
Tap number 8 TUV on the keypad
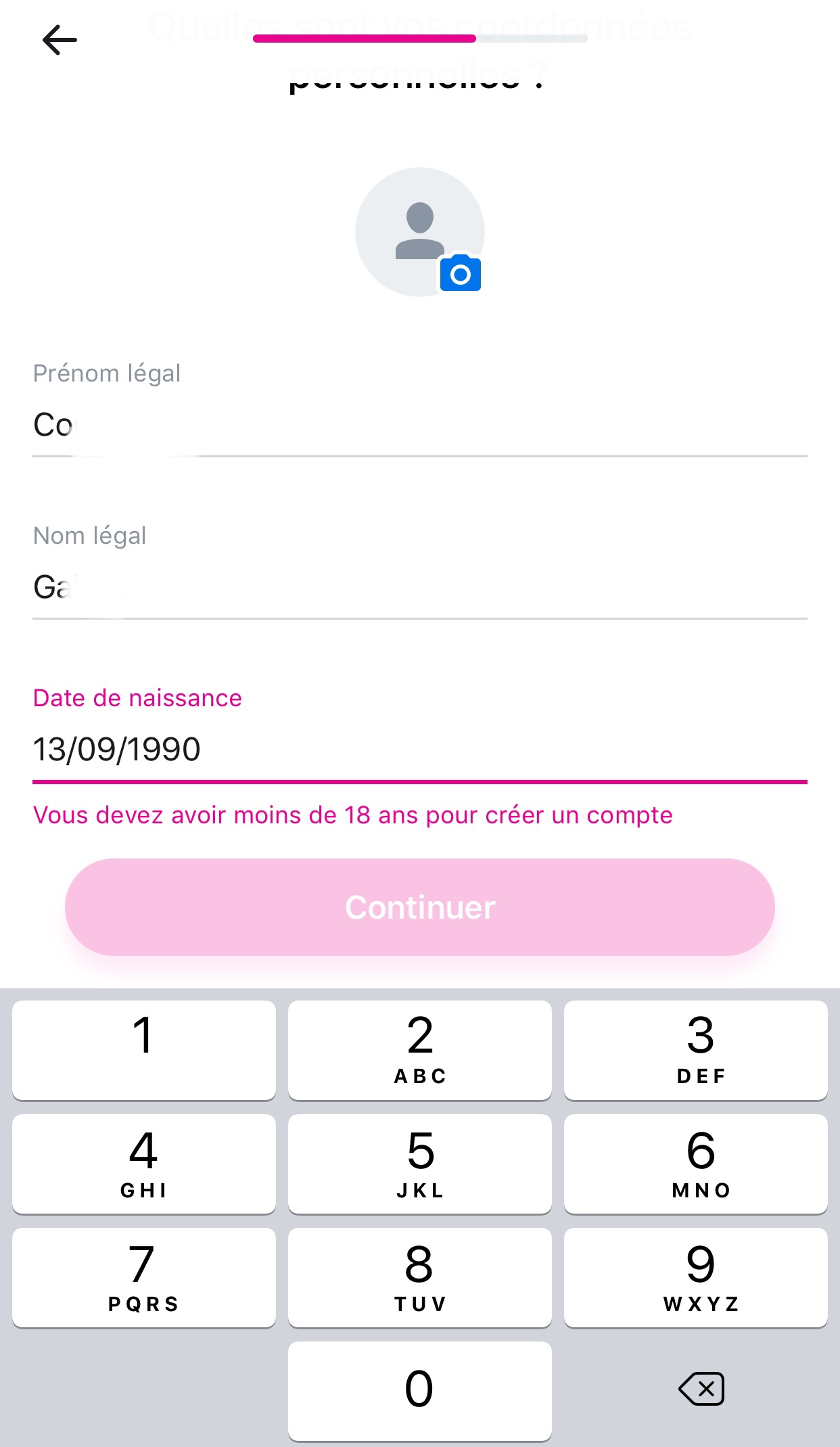[419, 1277]
